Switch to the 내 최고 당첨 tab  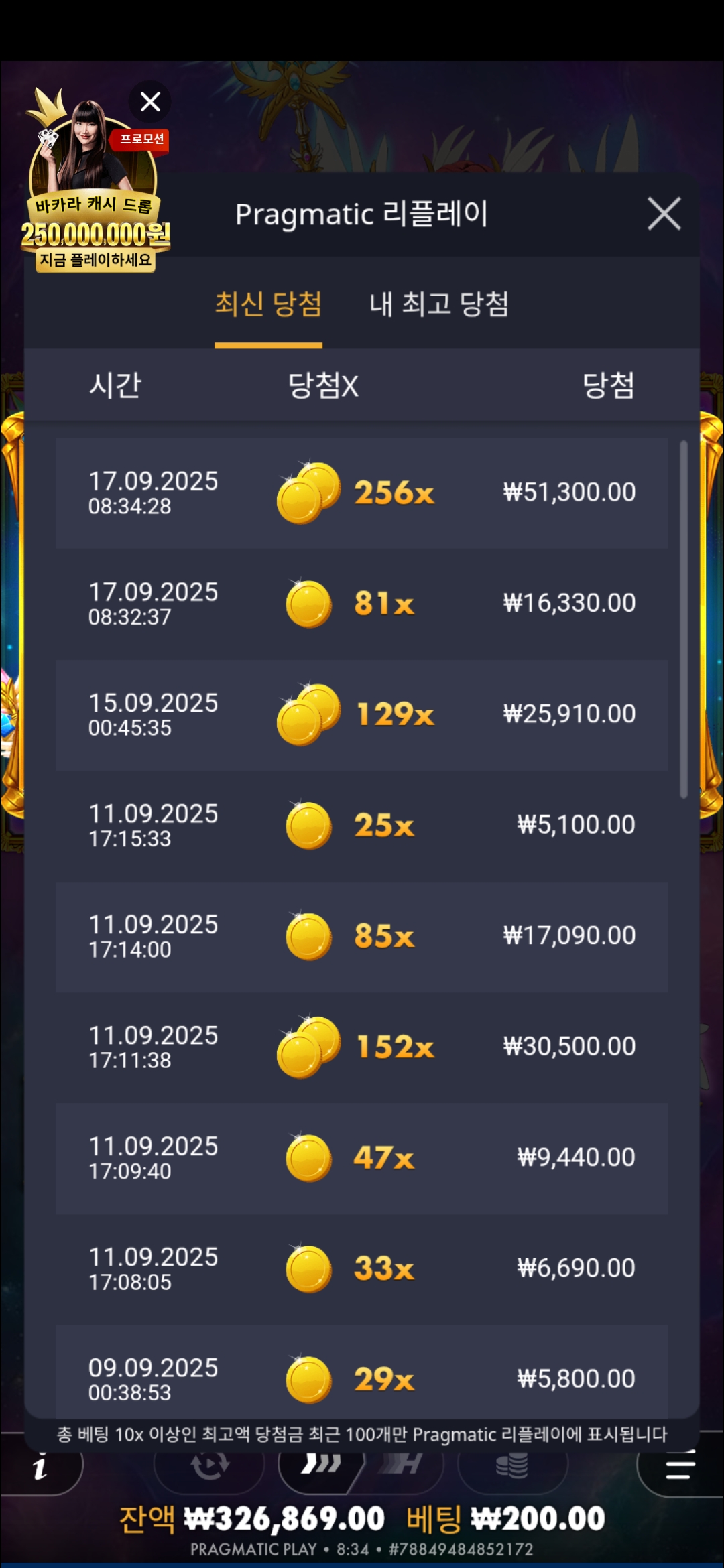coord(439,304)
